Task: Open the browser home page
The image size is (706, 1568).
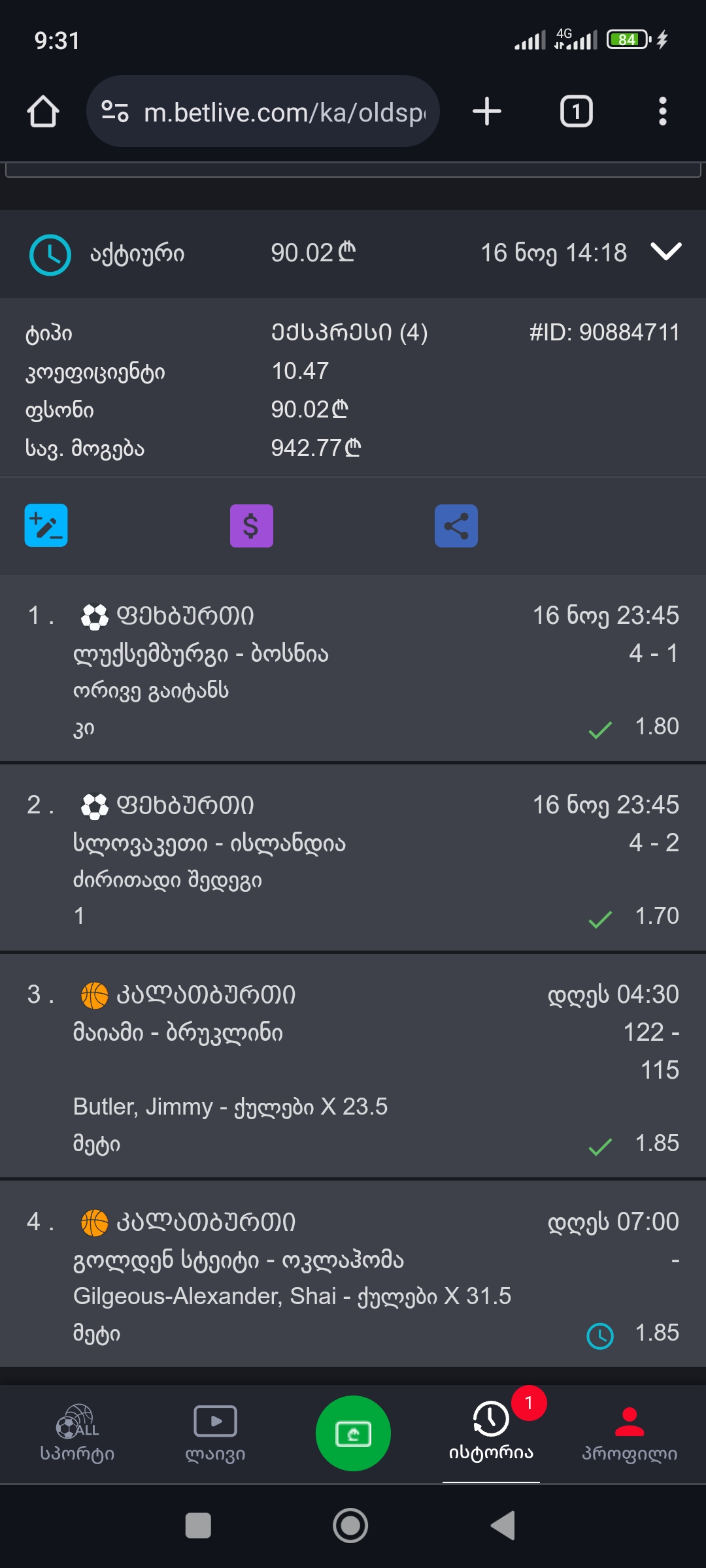Action: (43, 112)
